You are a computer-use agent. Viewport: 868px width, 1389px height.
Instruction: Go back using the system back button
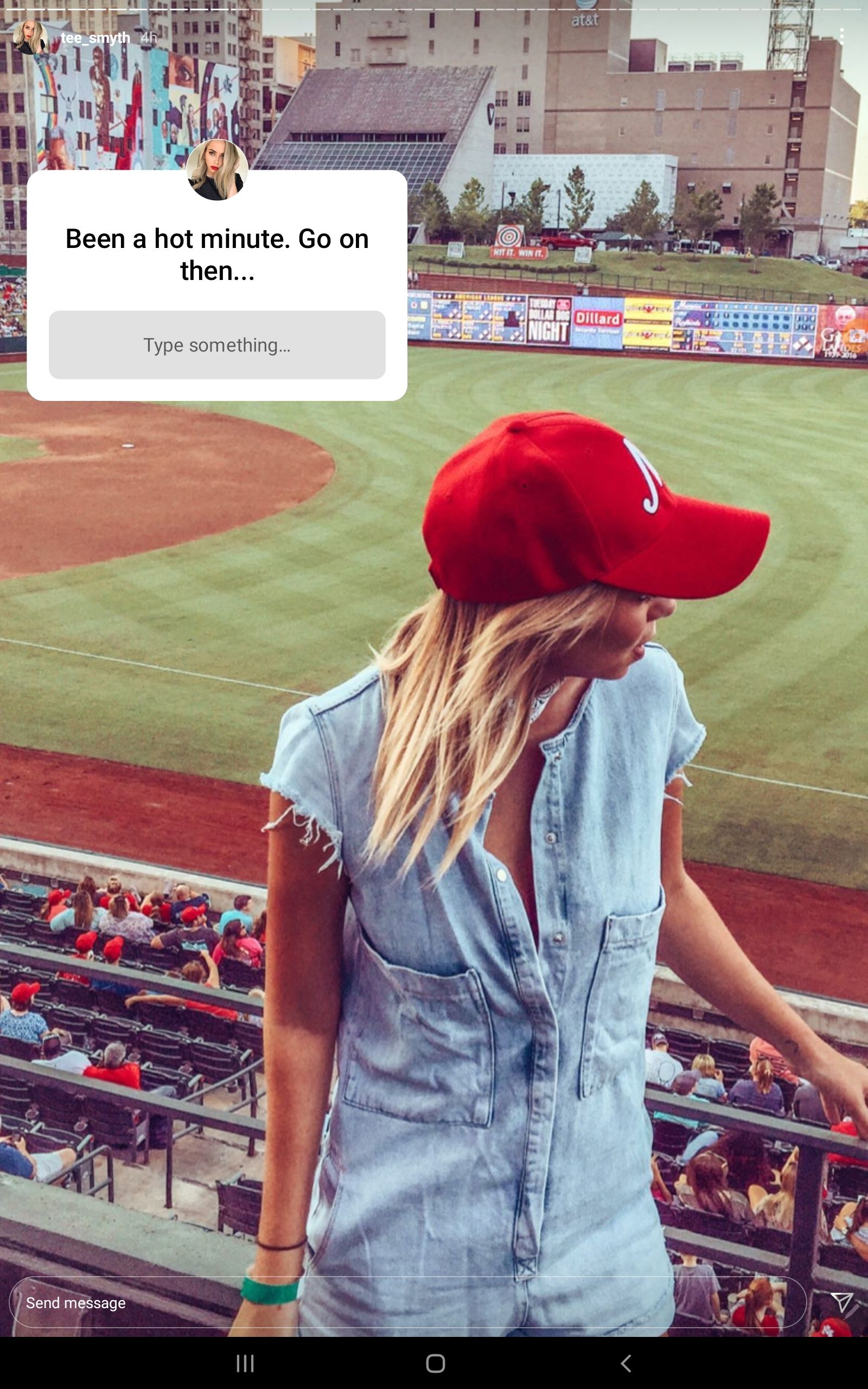[626, 1363]
